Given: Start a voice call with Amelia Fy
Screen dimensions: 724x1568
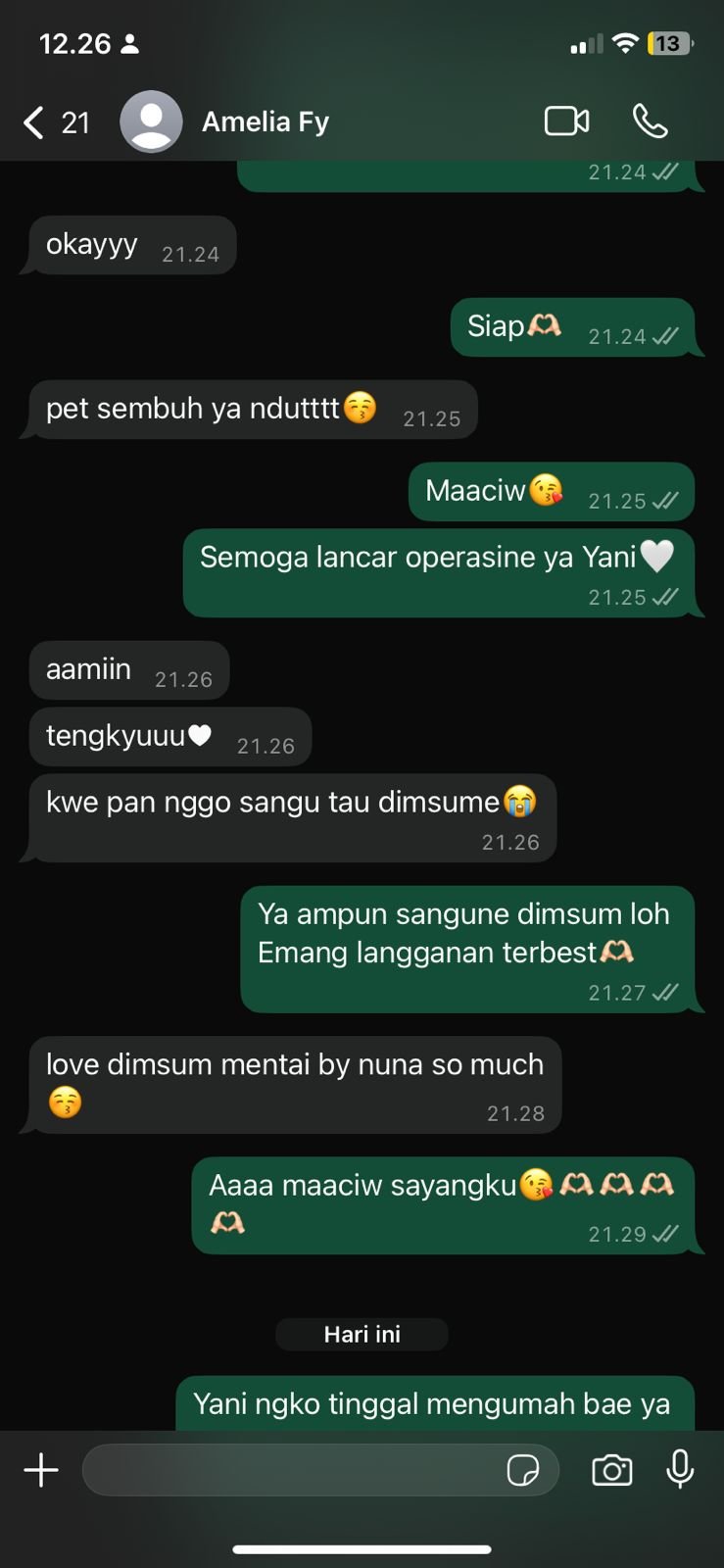Looking at the screenshot, I should (x=651, y=121).
